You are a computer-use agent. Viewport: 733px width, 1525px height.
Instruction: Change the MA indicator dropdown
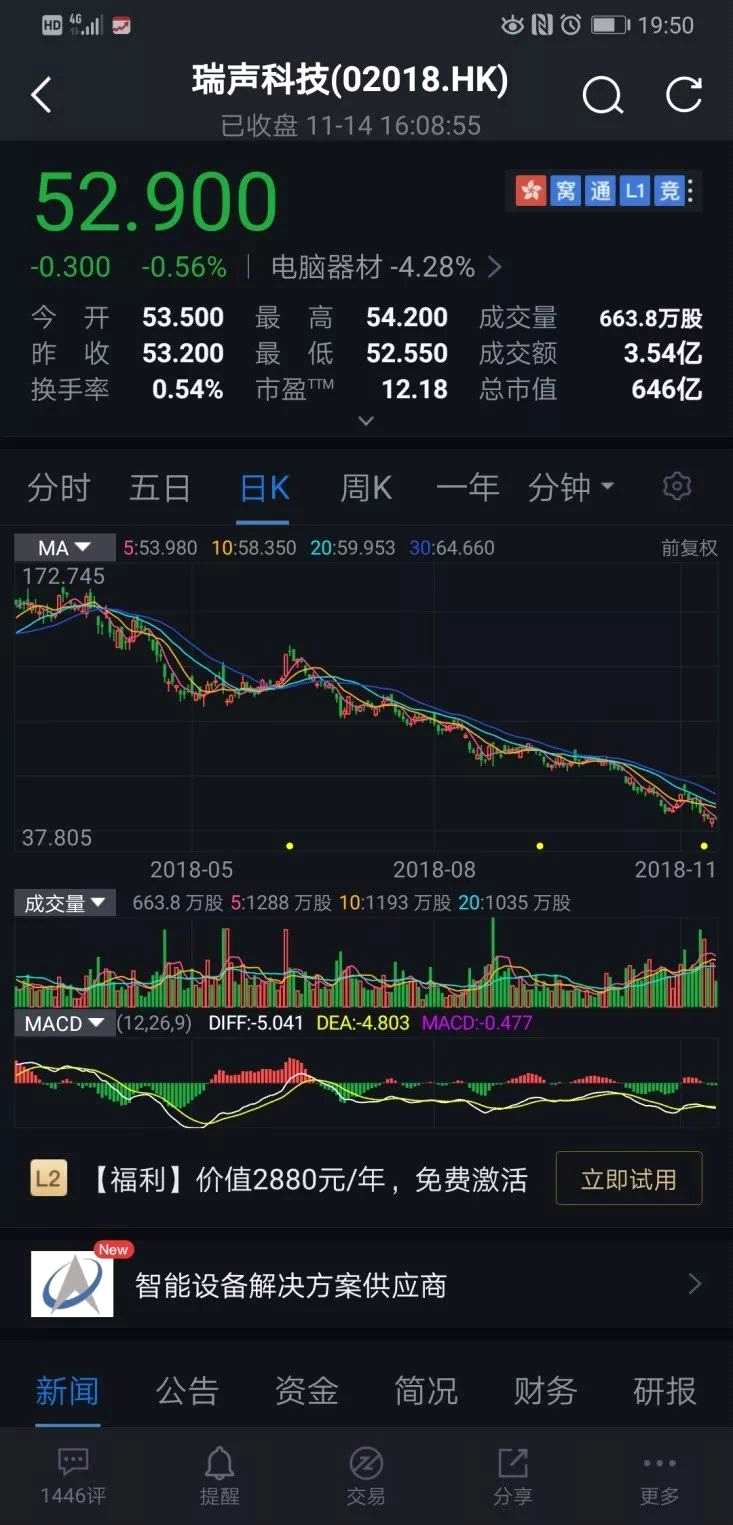(64, 548)
